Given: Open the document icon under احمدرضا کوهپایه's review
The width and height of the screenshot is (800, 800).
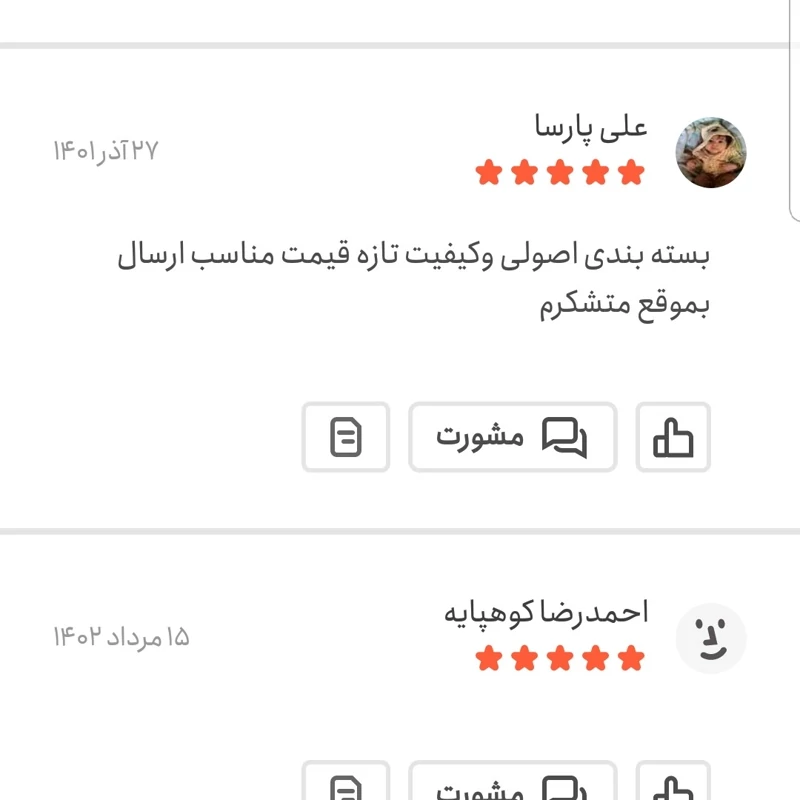Looking at the screenshot, I should click(x=346, y=785).
